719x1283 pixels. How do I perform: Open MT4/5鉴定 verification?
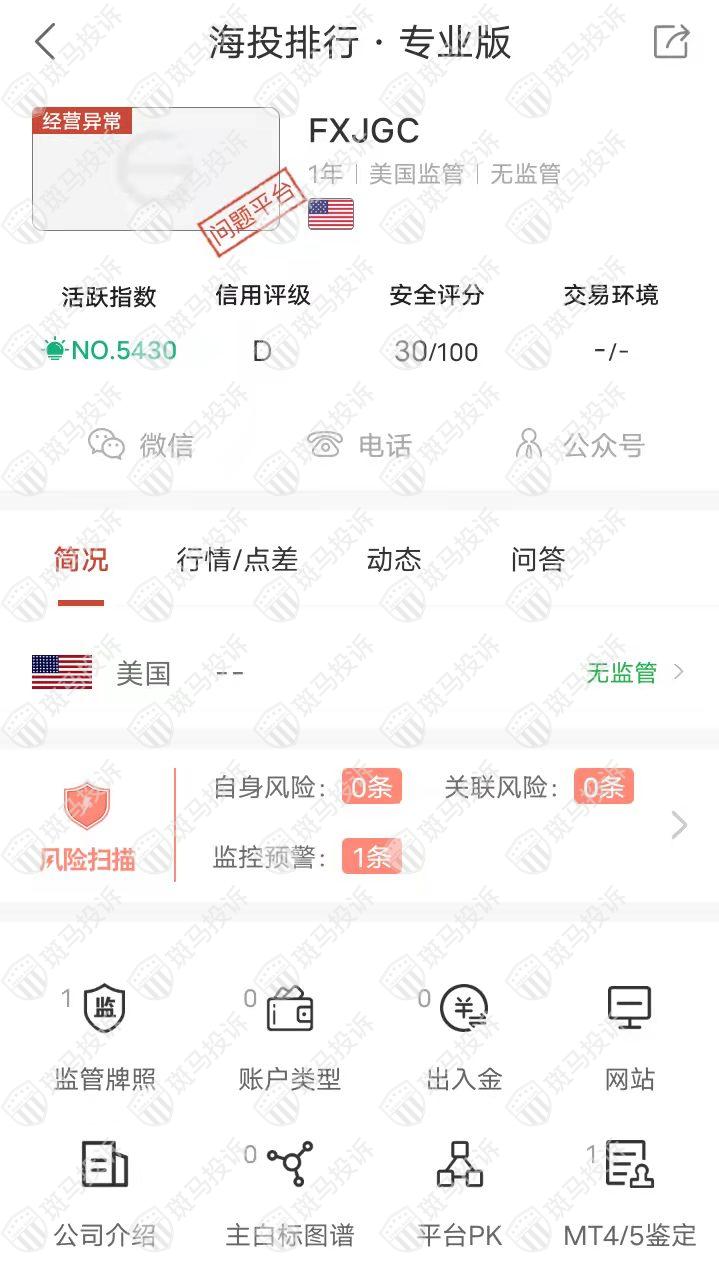pyautogui.click(x=630, y=1190)
